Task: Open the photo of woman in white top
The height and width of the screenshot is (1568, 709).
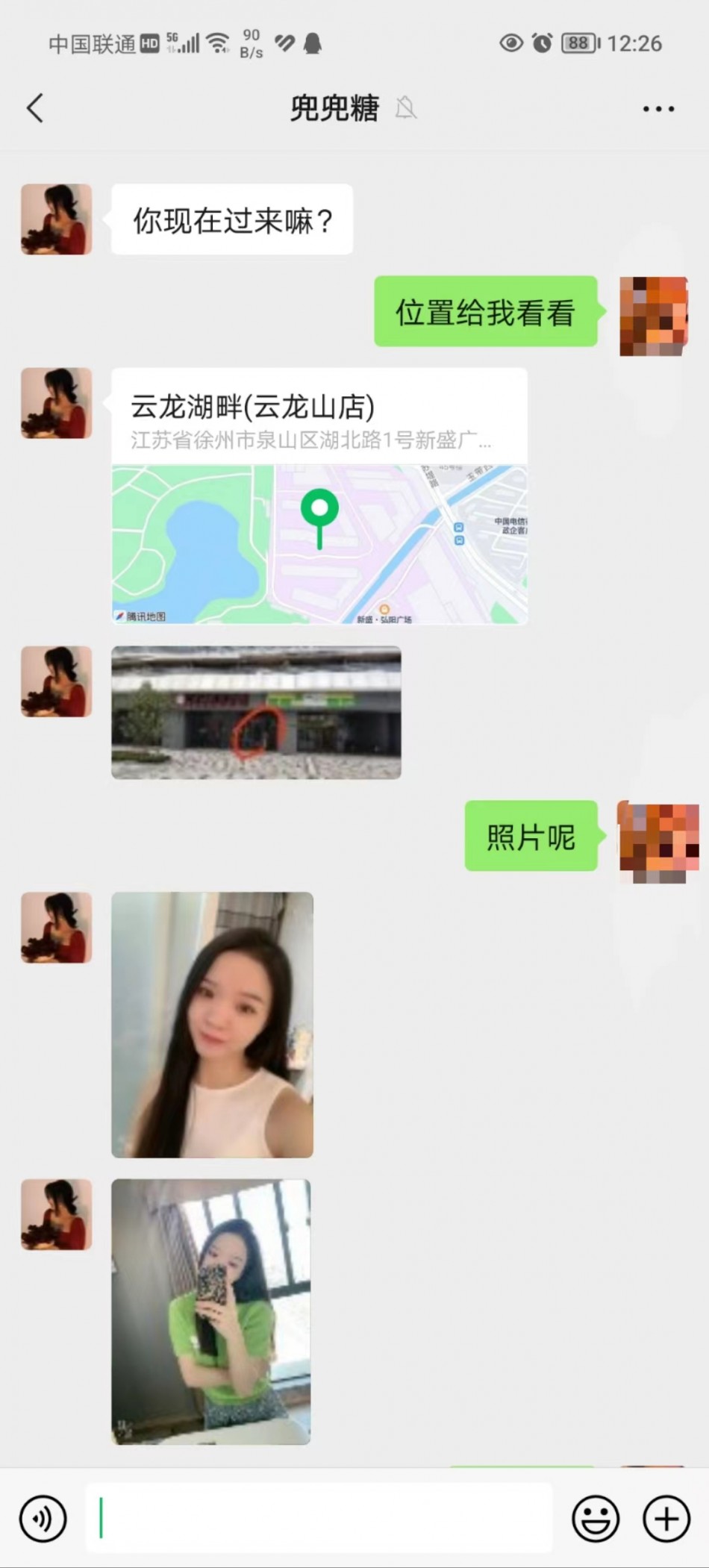Action: coord(213,1025)
